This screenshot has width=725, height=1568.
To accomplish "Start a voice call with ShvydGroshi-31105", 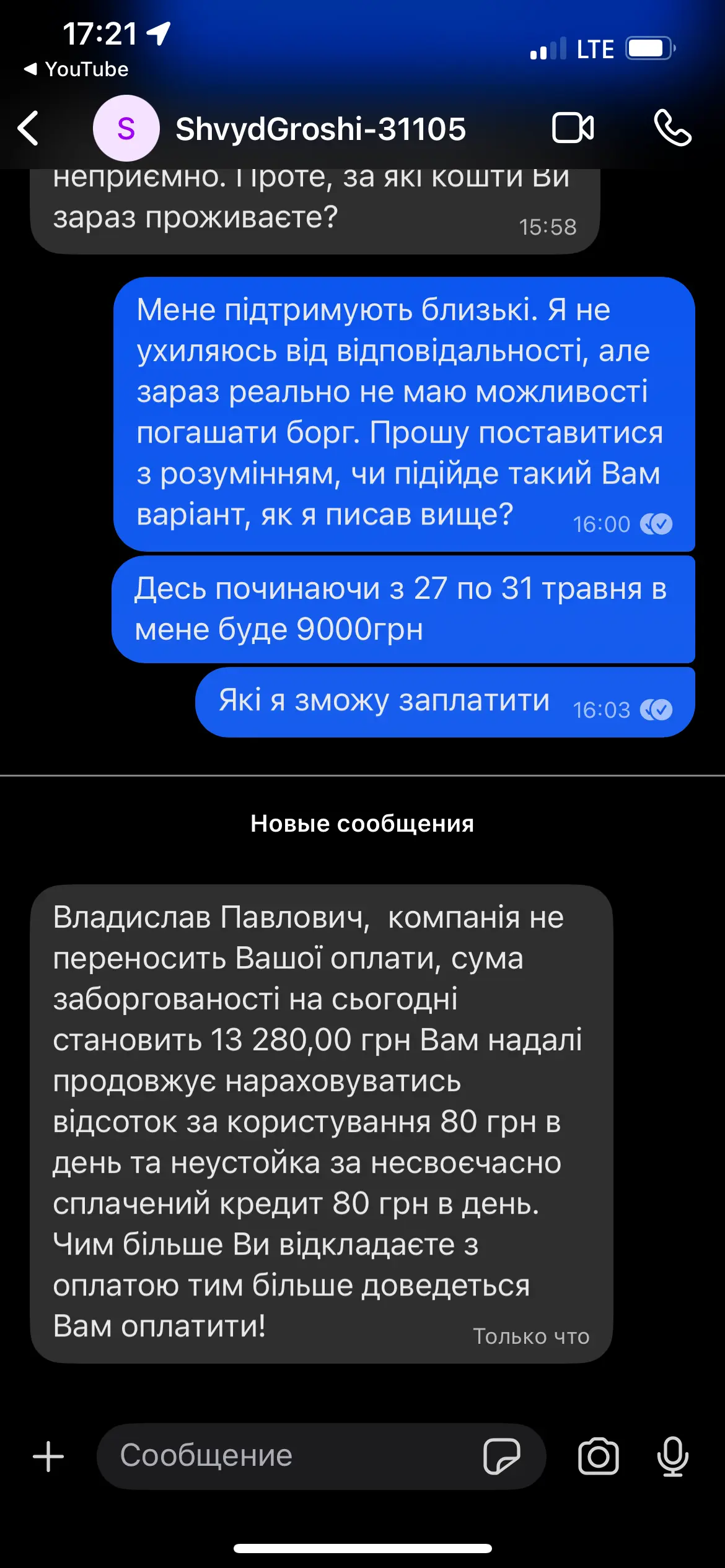I will coord(672,128).
